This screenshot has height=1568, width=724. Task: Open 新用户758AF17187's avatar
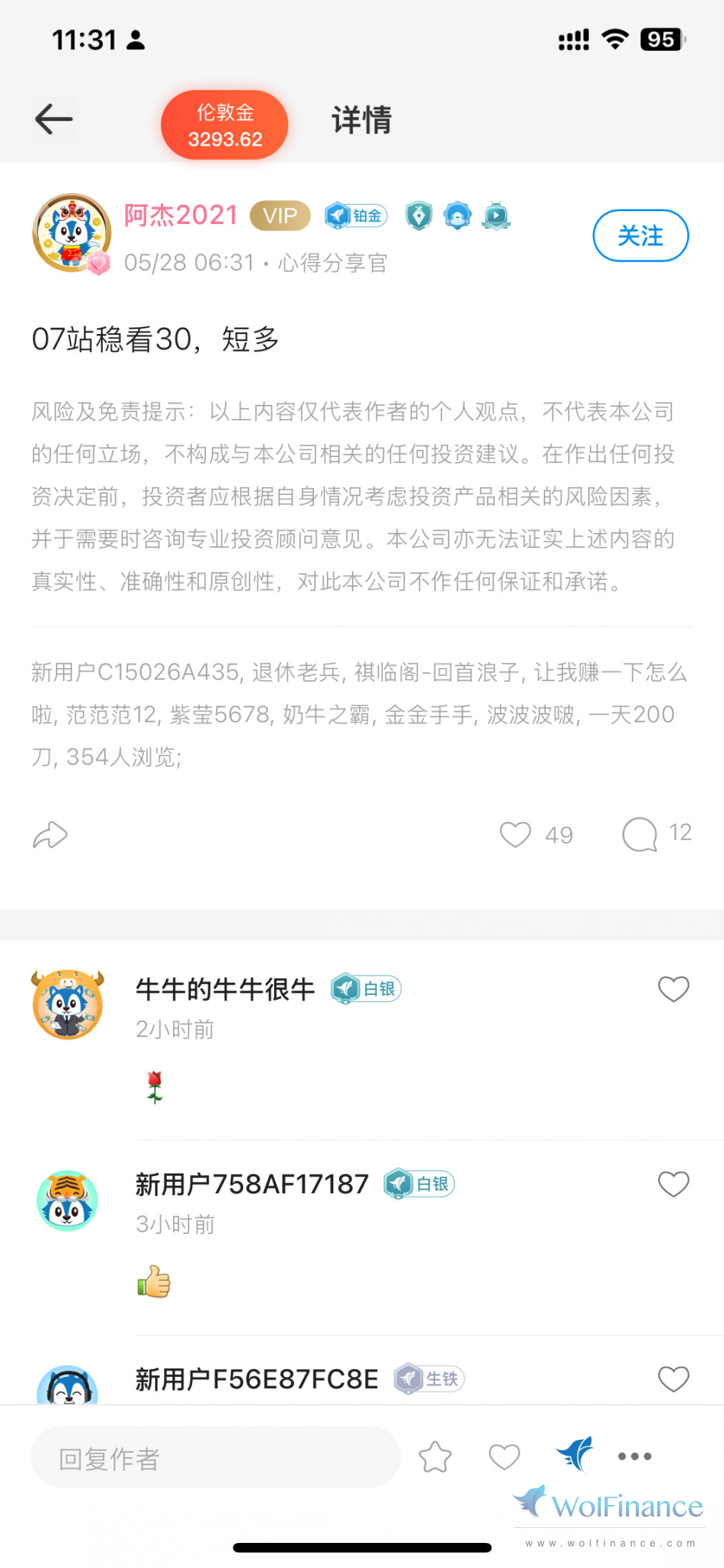[x=68, y=1200]
